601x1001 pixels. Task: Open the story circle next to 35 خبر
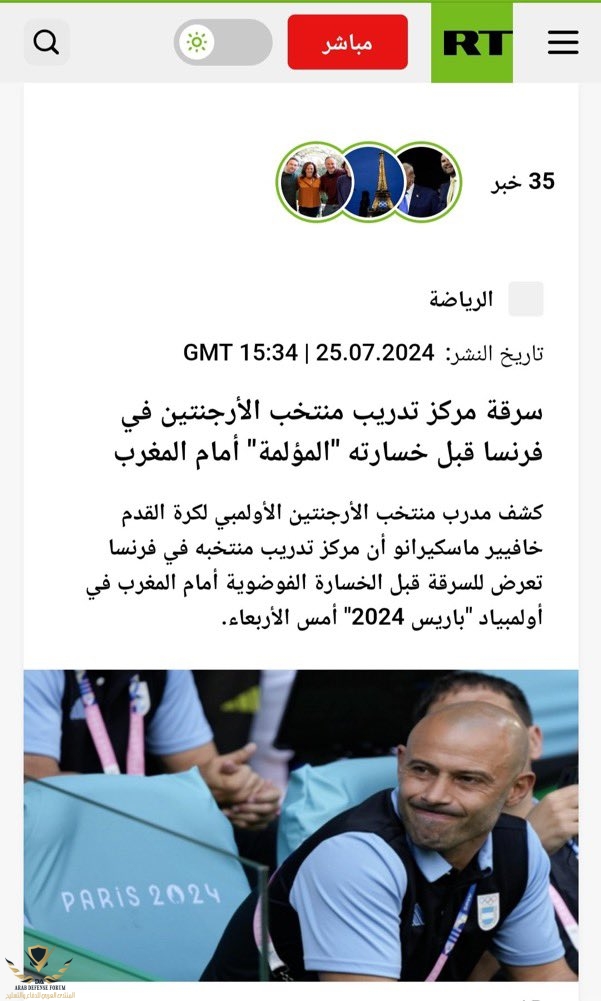point(427,182)
